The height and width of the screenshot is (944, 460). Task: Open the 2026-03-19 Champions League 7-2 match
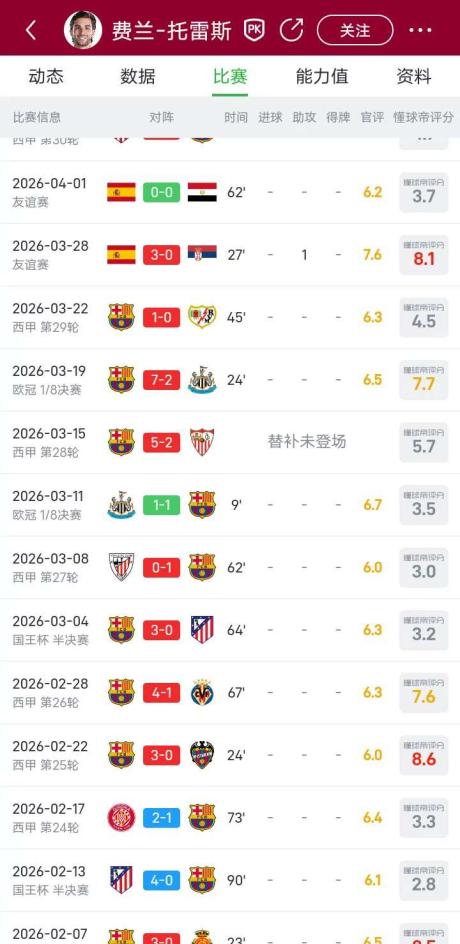[x=230, y=380]
